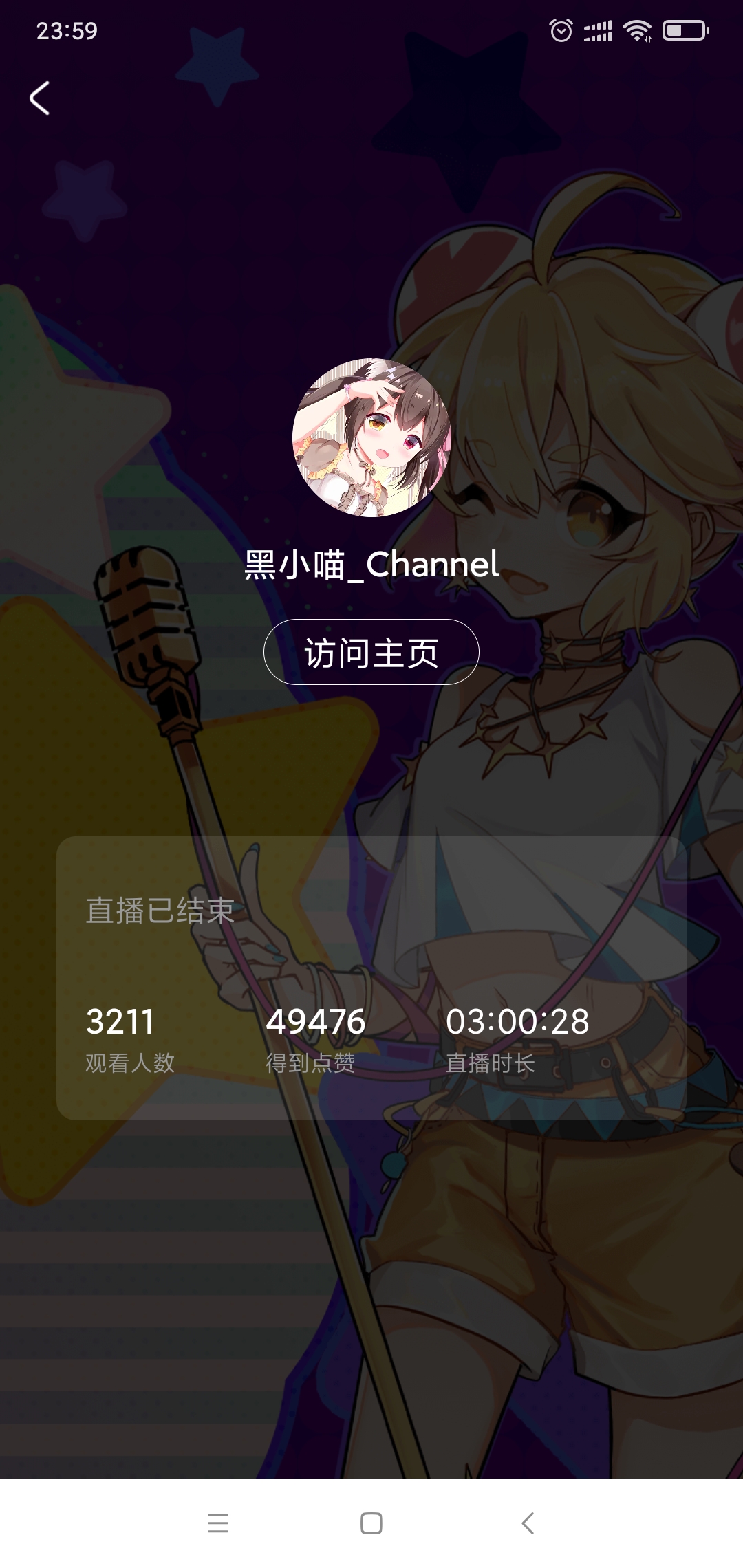743x1568 pixels.
Task: Go to the system home screen
Action: tap(371, 1523)
